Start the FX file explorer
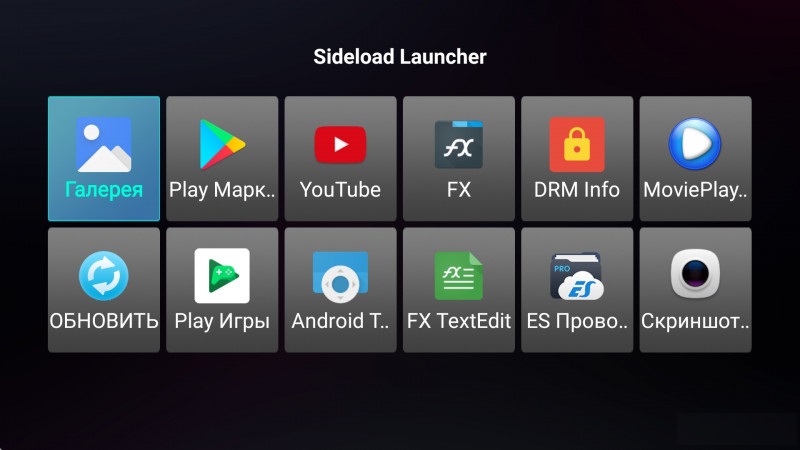Viewport: 800px width, 450px height. 458,158
